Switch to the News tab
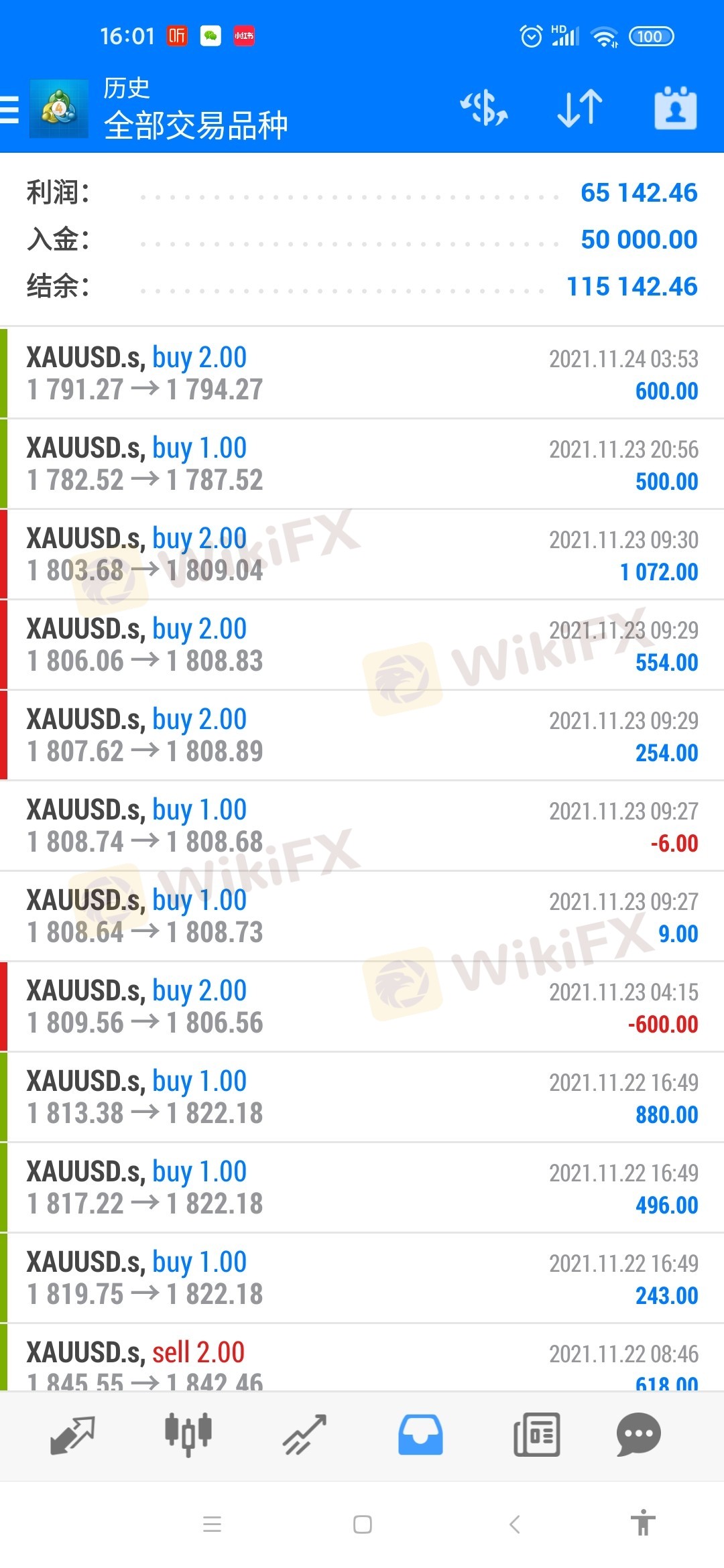 [536, 1435]
